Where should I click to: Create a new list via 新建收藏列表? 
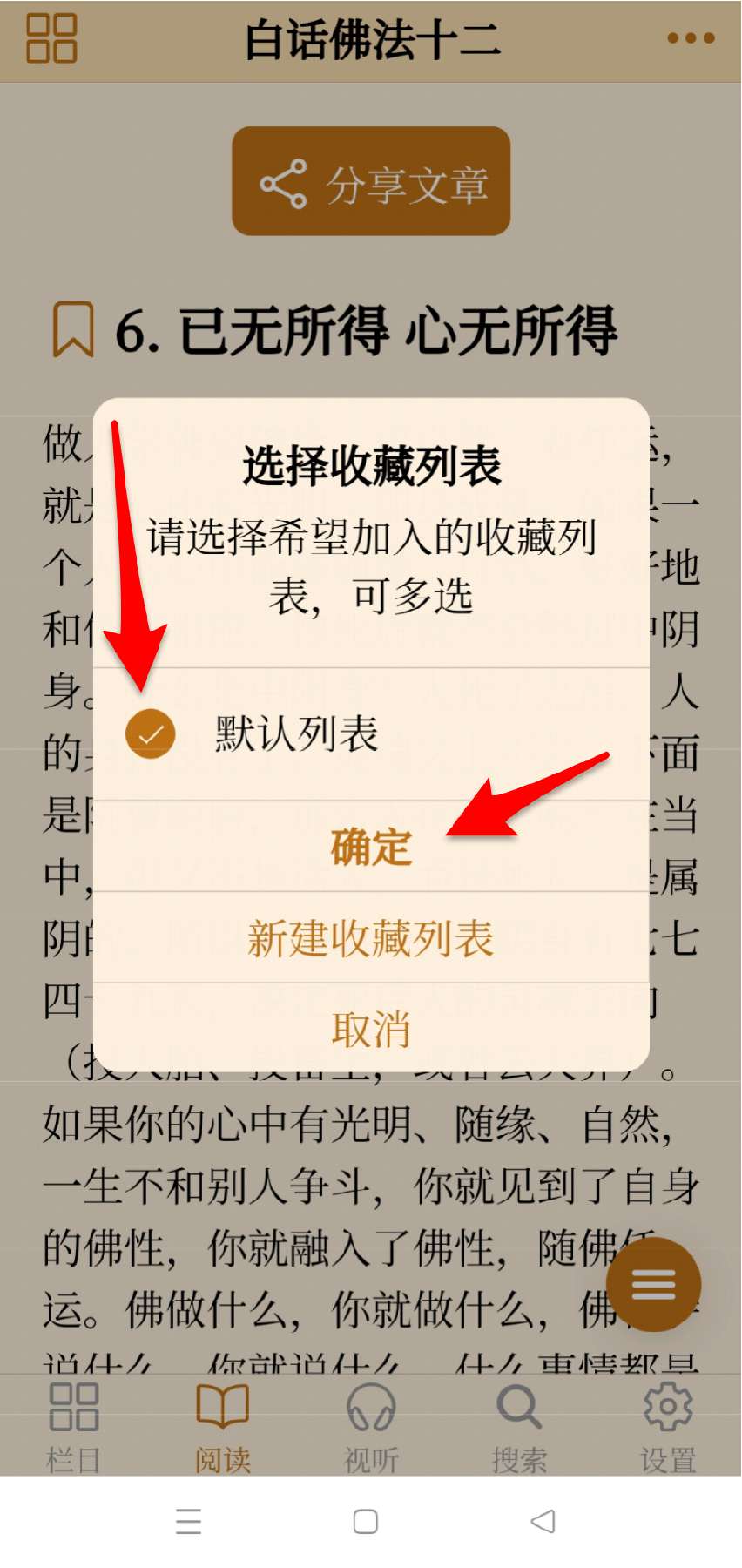coord(371,938)
